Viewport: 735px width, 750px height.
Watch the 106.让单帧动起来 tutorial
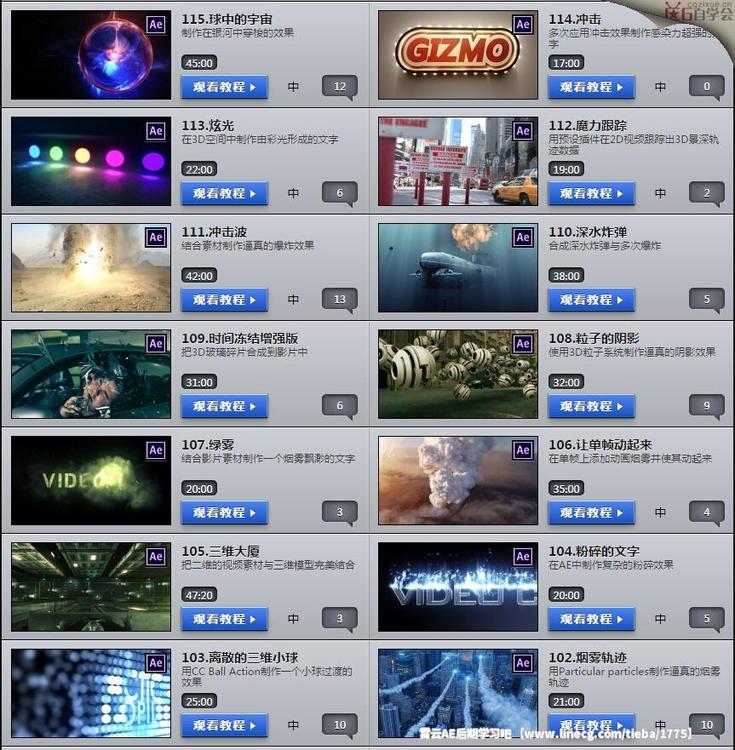(591, 512)
